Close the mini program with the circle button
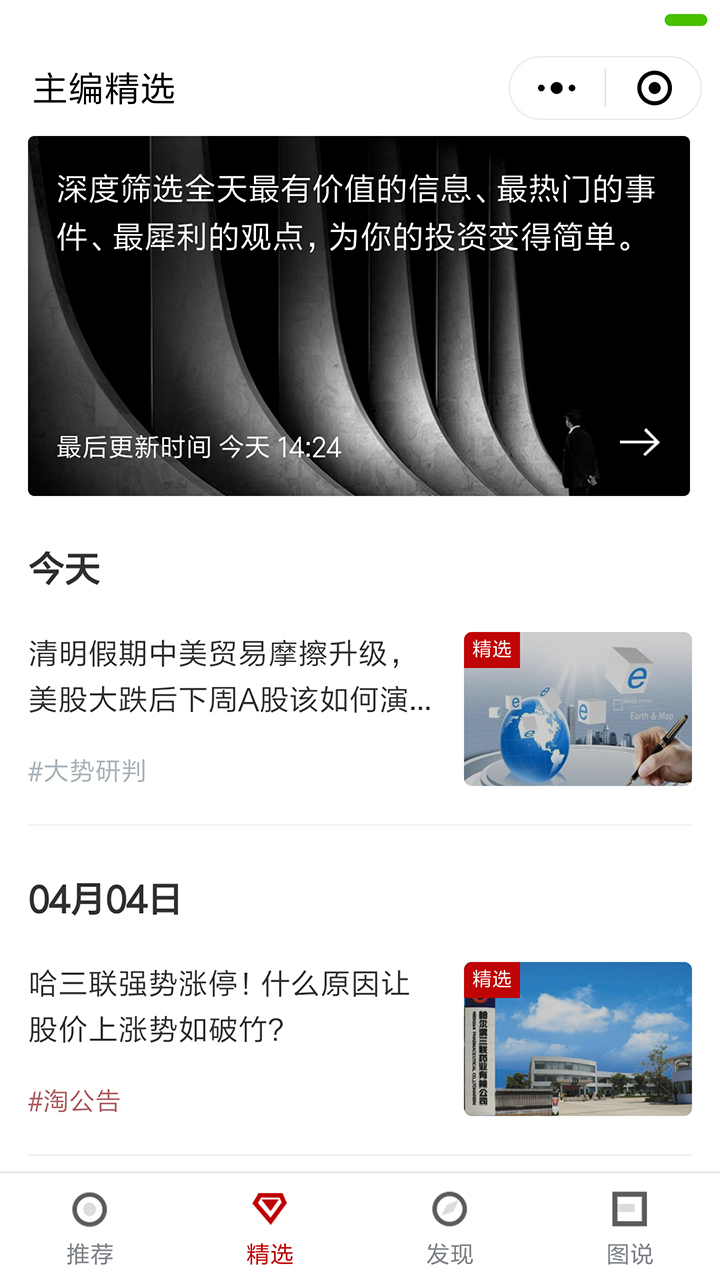The image size is (720, 1280). tap(654, 88)
